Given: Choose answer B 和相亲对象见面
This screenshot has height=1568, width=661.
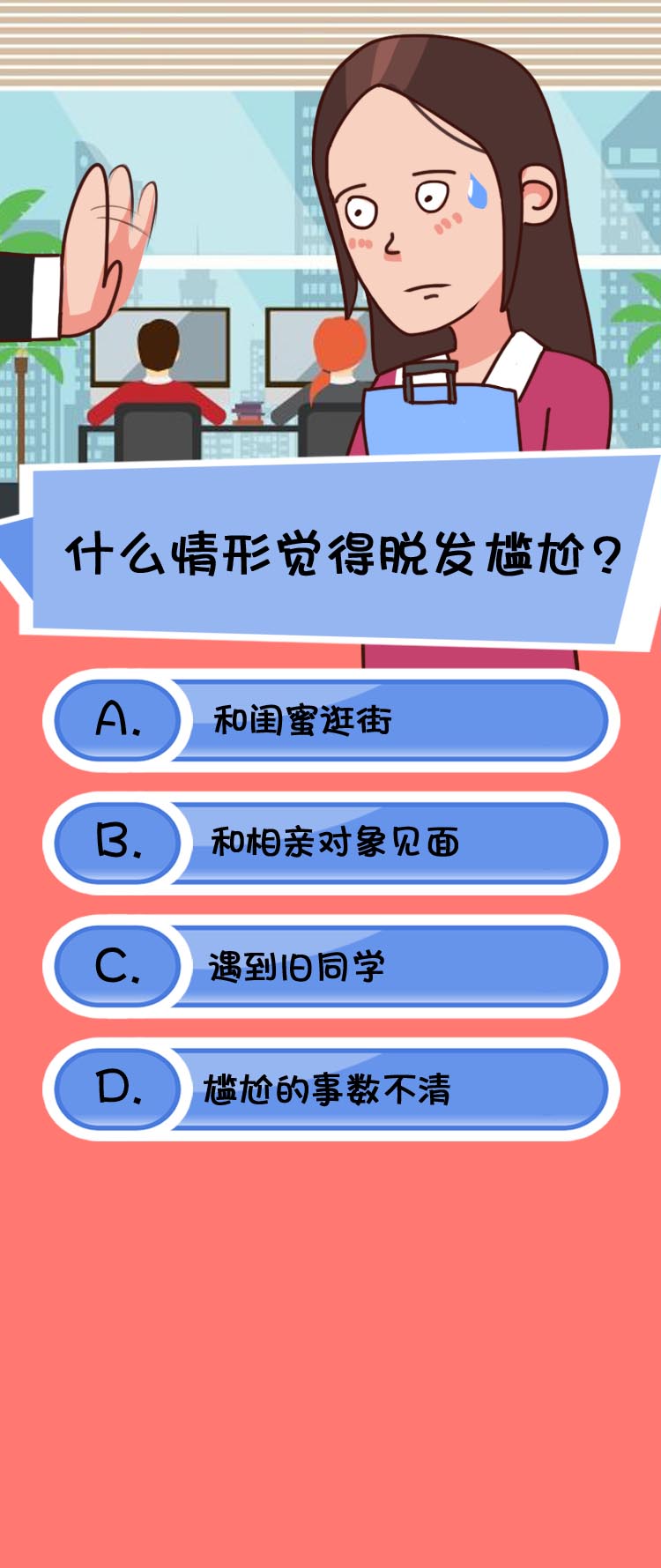Looking at the screenshot, I should tap(330, 843).
